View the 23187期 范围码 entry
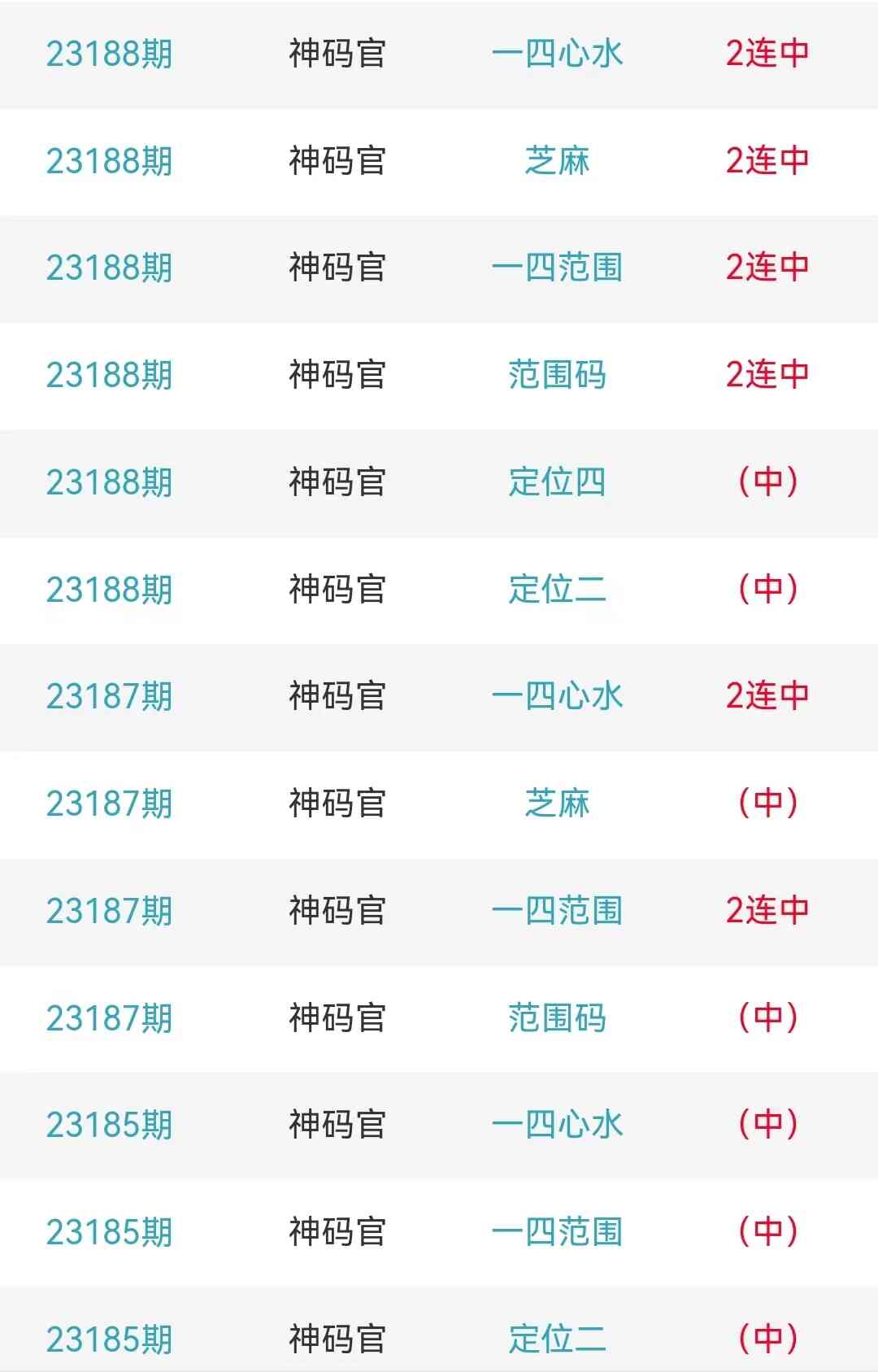The image size is (878, 1372). tap(557, 1018)
